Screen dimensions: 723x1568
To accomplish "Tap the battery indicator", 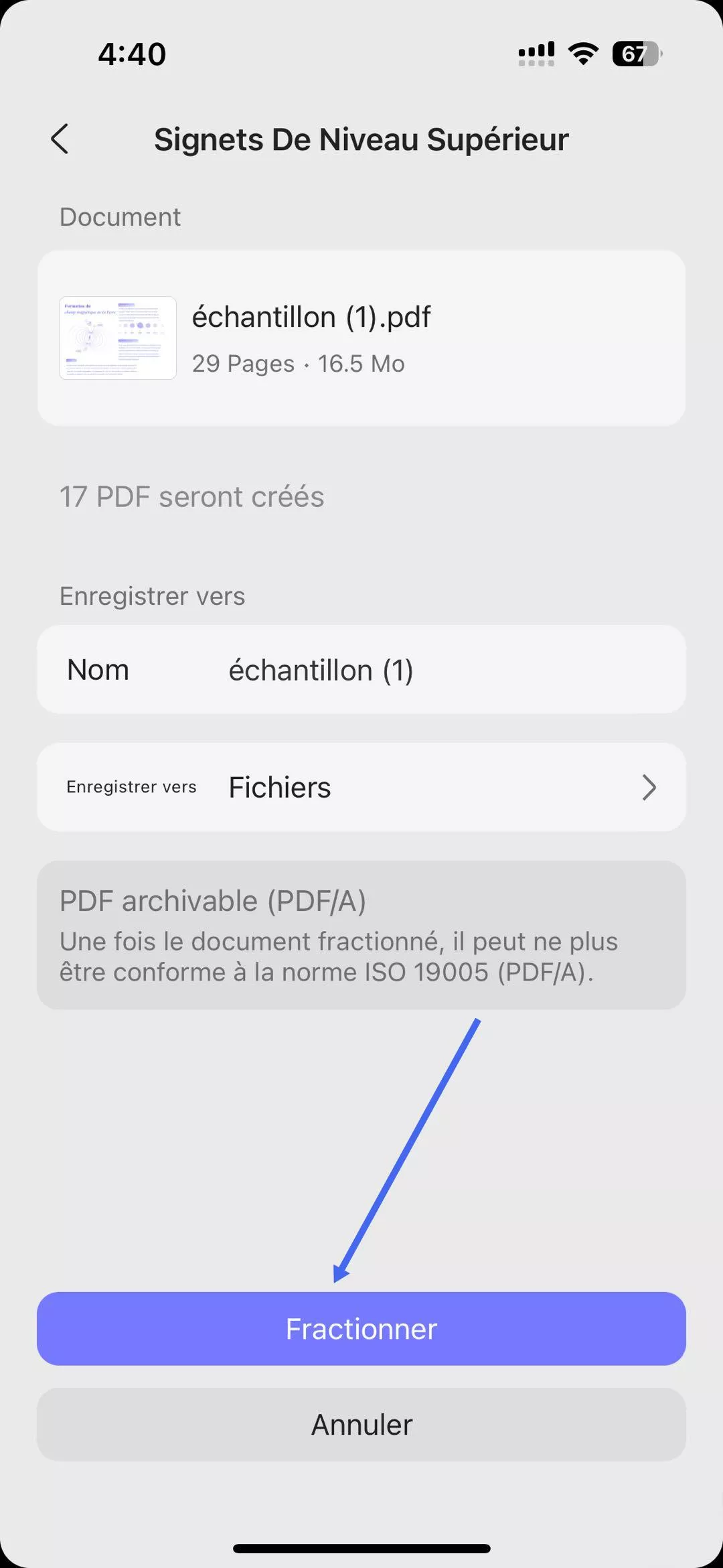I will point(633,55).
